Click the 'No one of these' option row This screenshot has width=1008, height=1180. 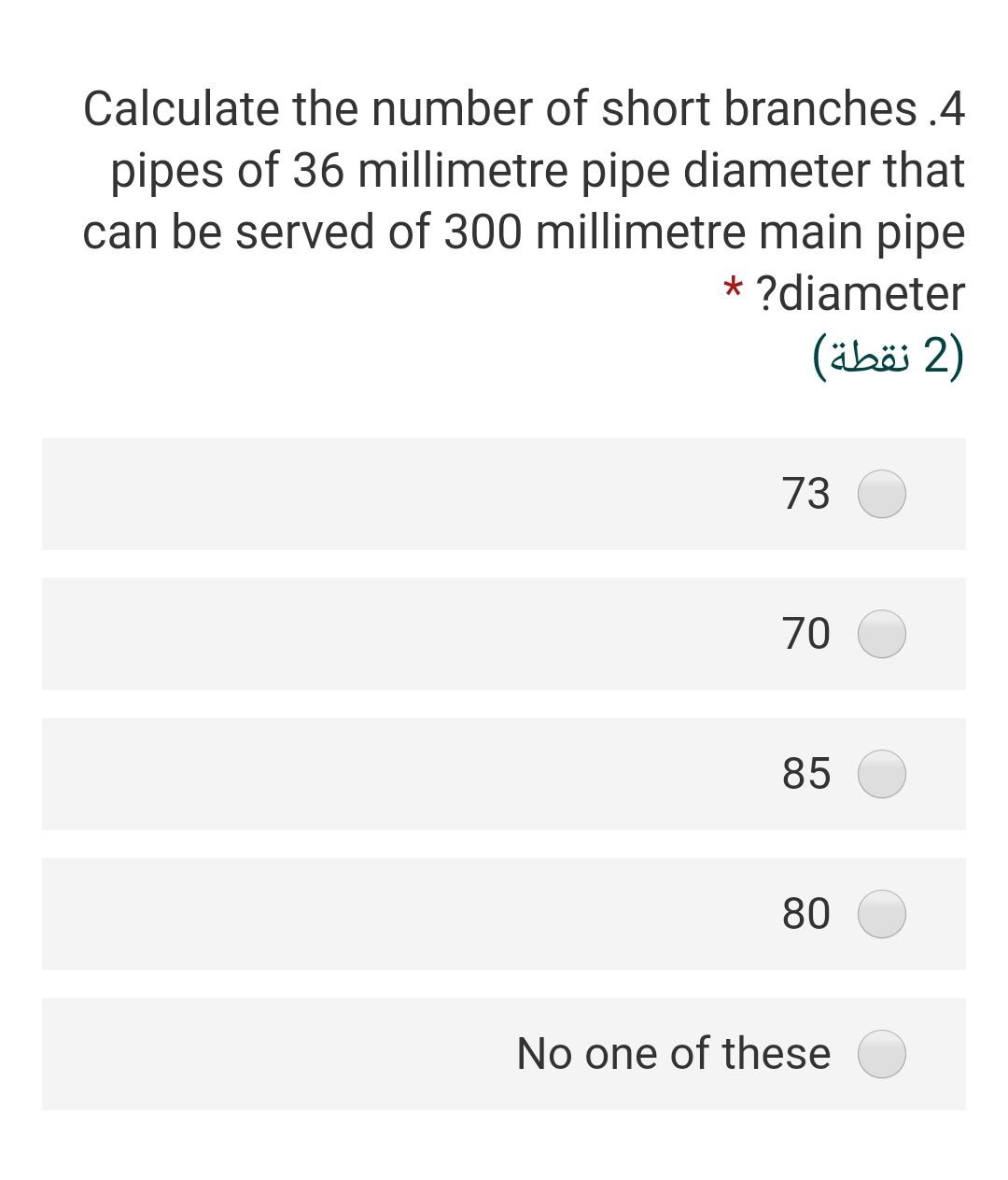tap(504, 1053)
